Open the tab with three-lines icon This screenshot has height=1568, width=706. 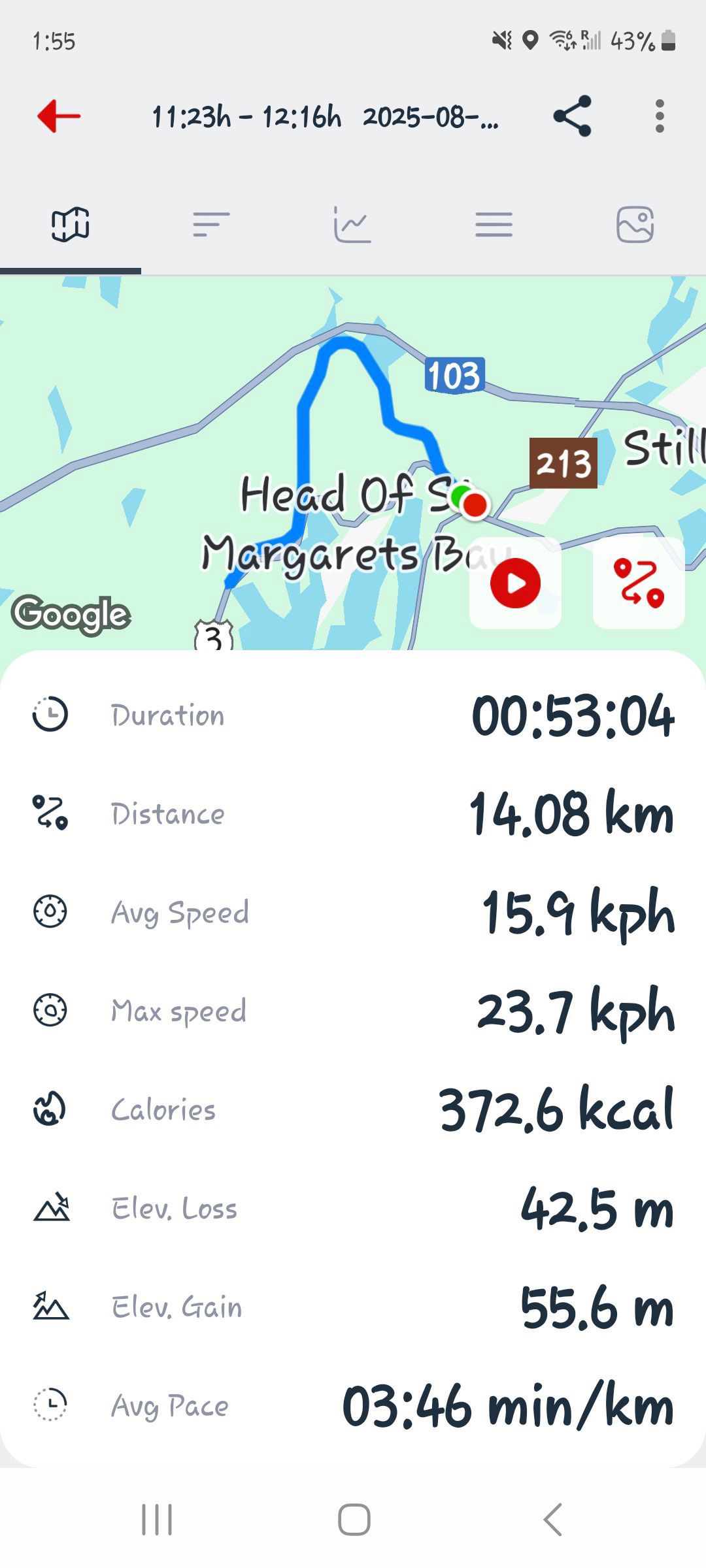point(494,225)
